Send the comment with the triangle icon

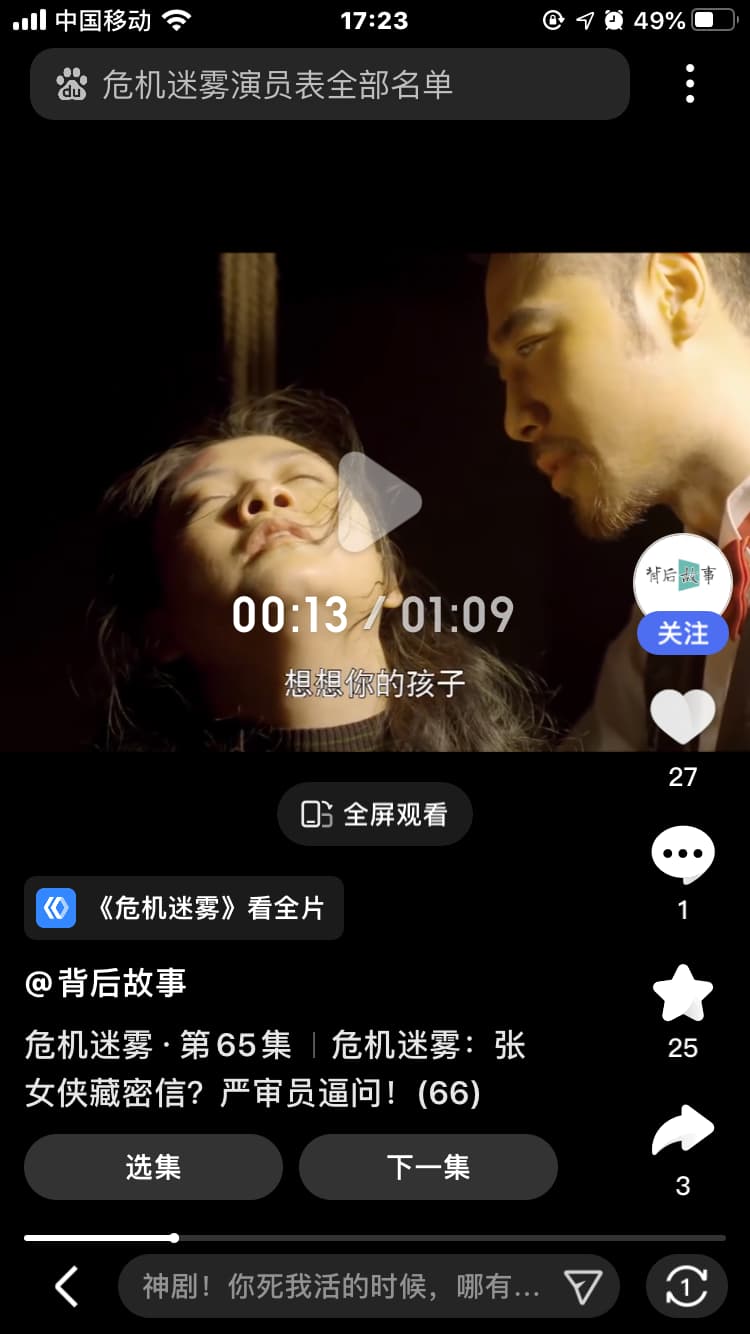583,1286
